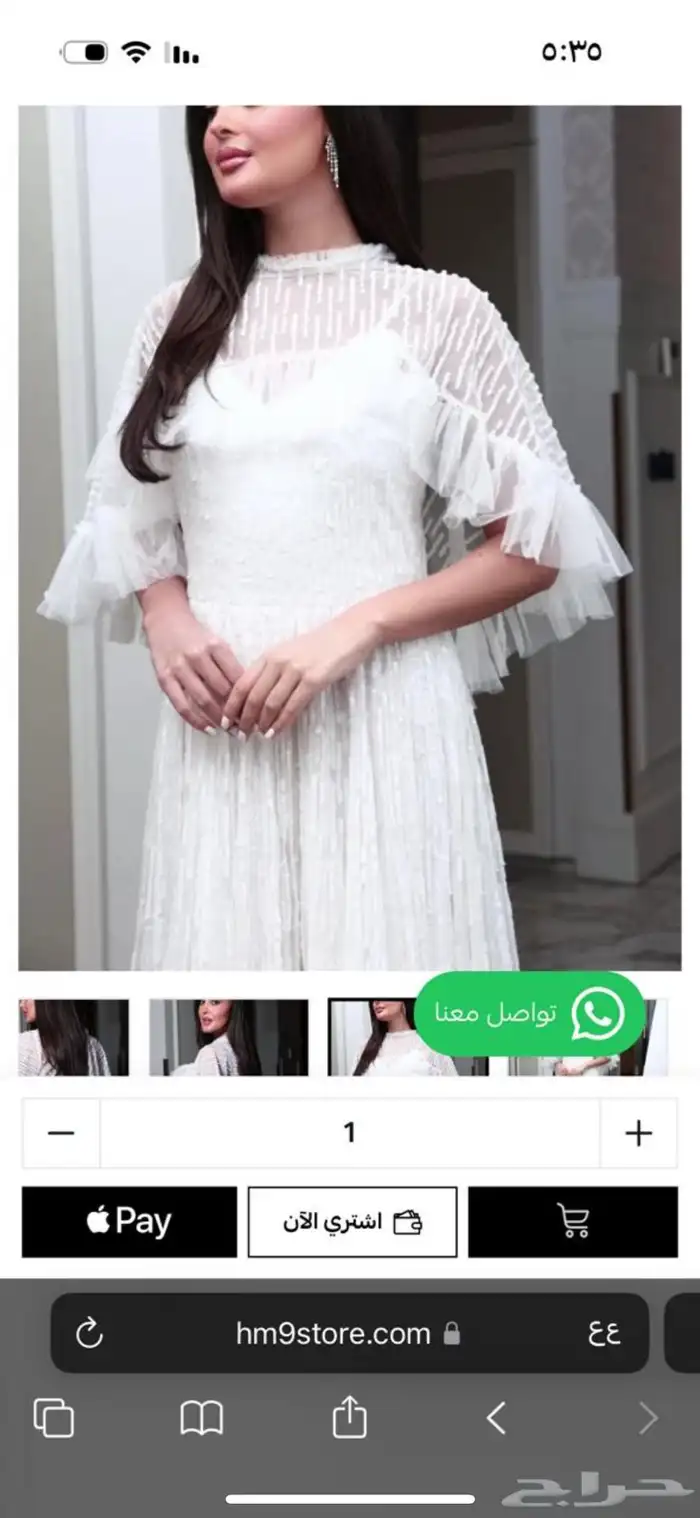Open the main dress product image
The image size is (700, 1518).
[349, 538]
